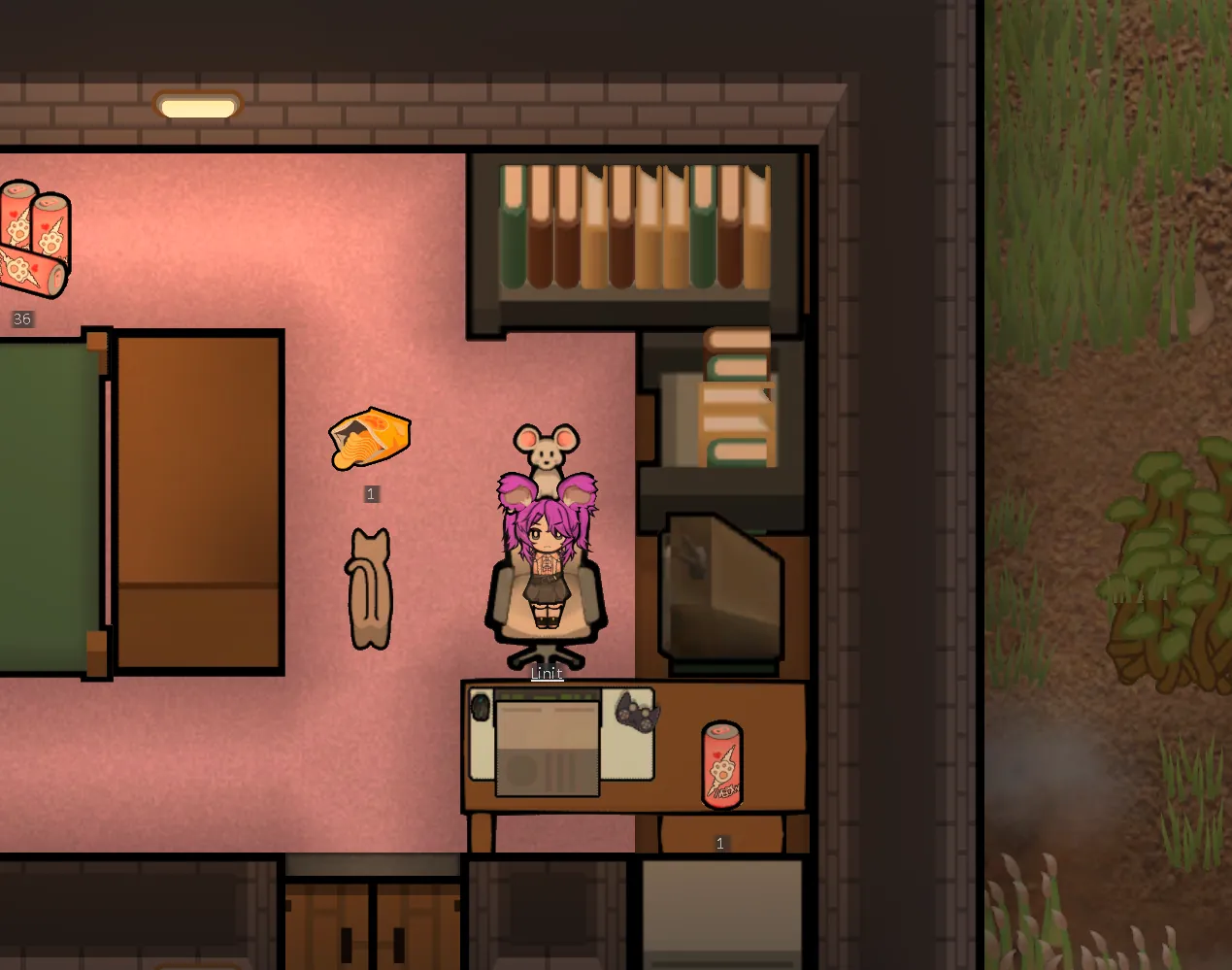
Task: Select the colonist named Linit
Action: 548,544
